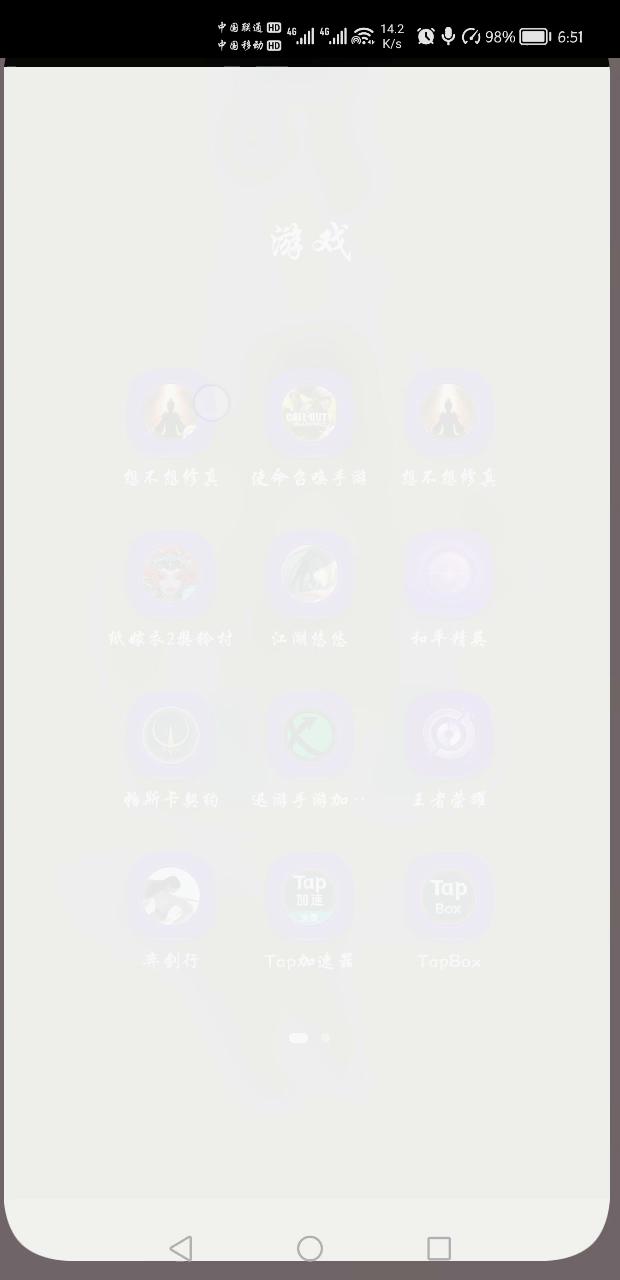Open the 迅游手游加速 app
Image resolution: width=620 pixels, height=1280 pixels.
tap(309, 735)
